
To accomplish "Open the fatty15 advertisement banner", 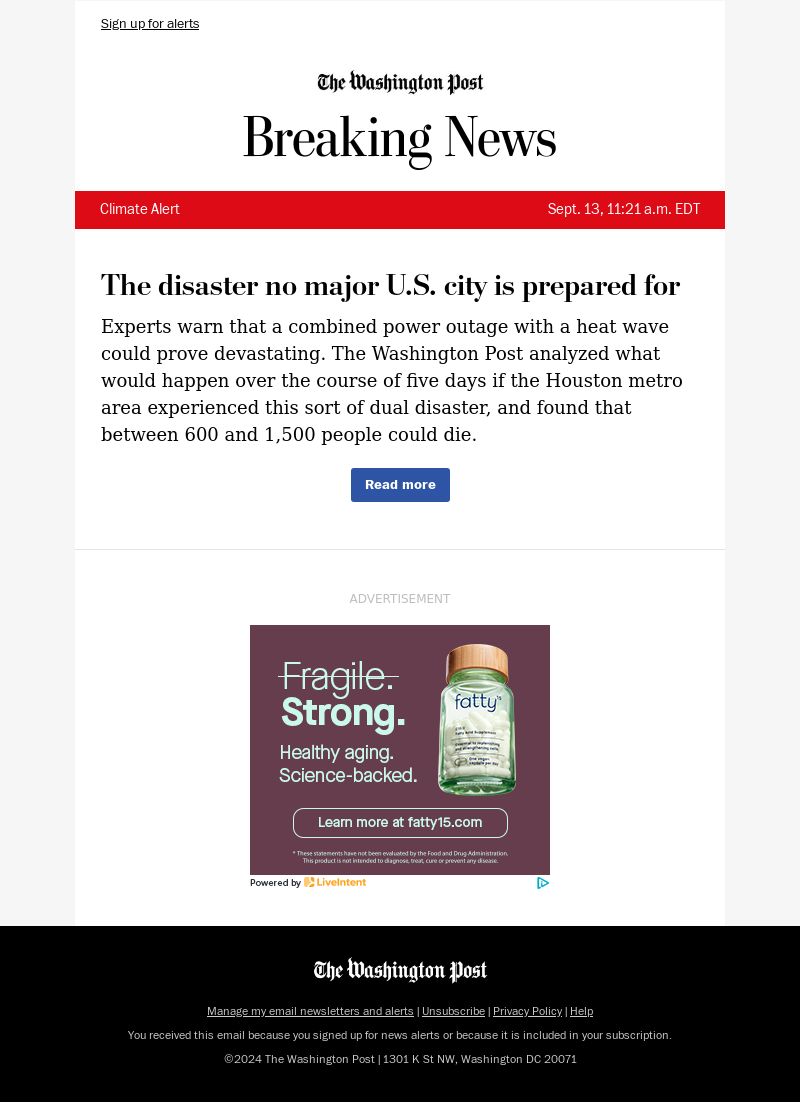I will point(400,720).
